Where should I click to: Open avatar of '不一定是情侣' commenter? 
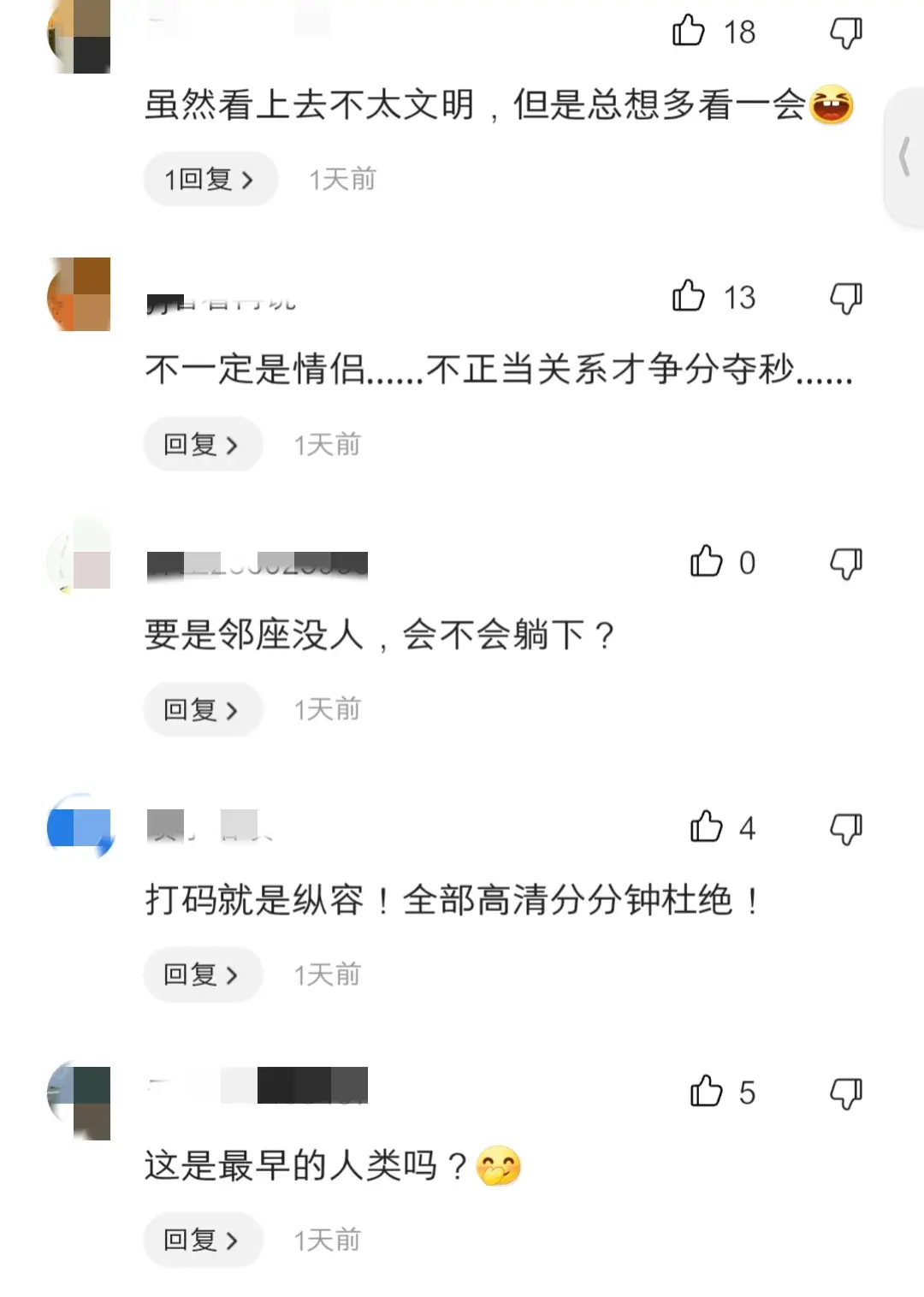[x=80, y=294]
